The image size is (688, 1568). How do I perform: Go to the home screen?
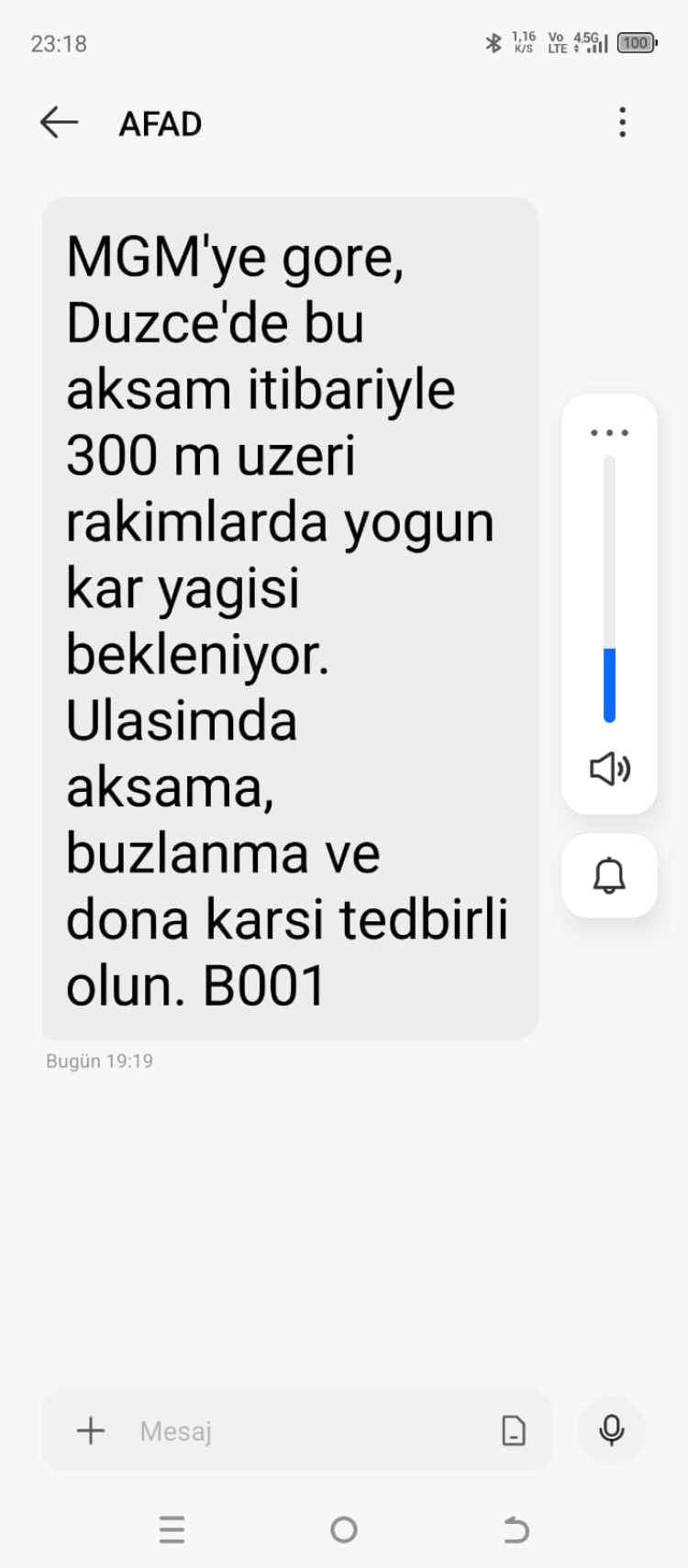point(344,1529)
